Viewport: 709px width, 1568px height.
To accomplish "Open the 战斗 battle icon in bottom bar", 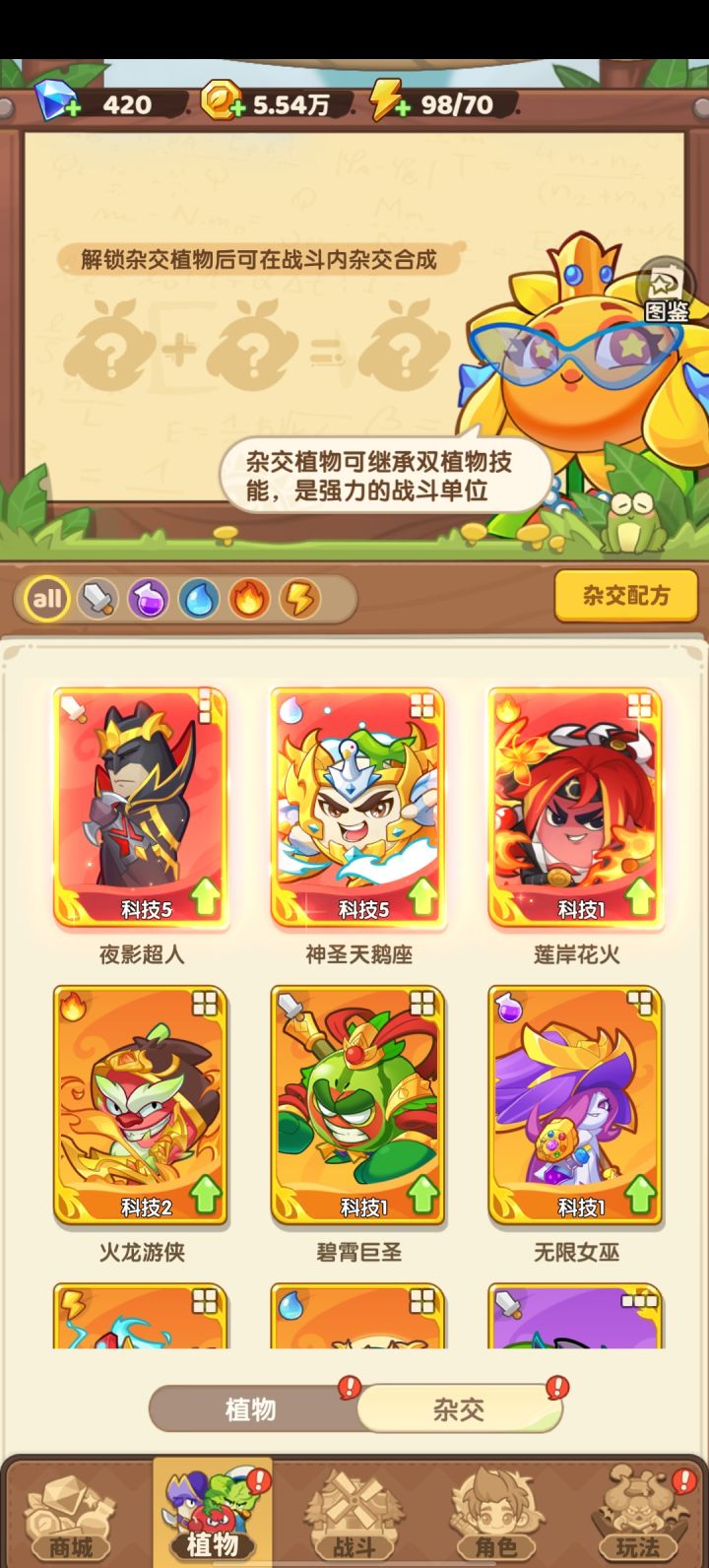I will [x=354, y=1510].
